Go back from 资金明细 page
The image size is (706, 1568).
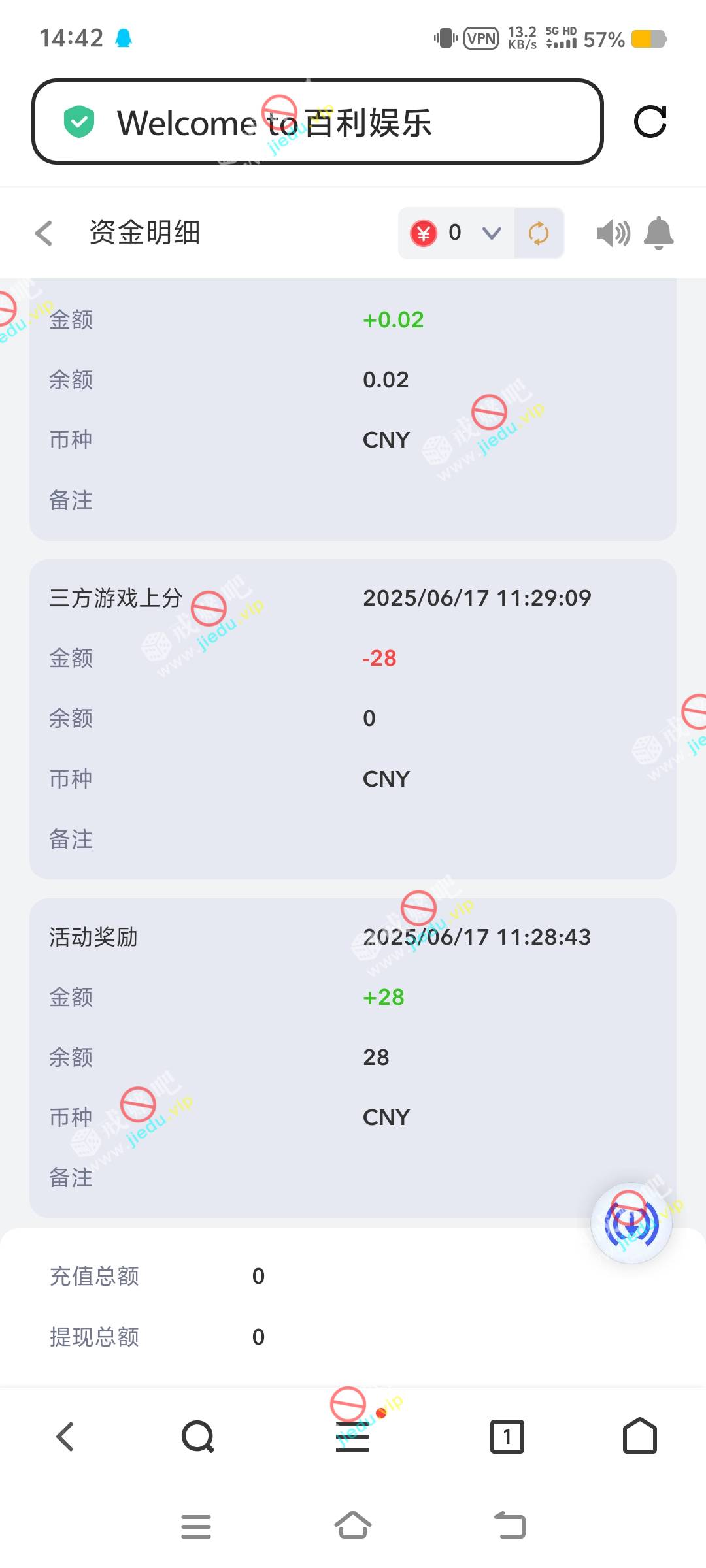44,233
